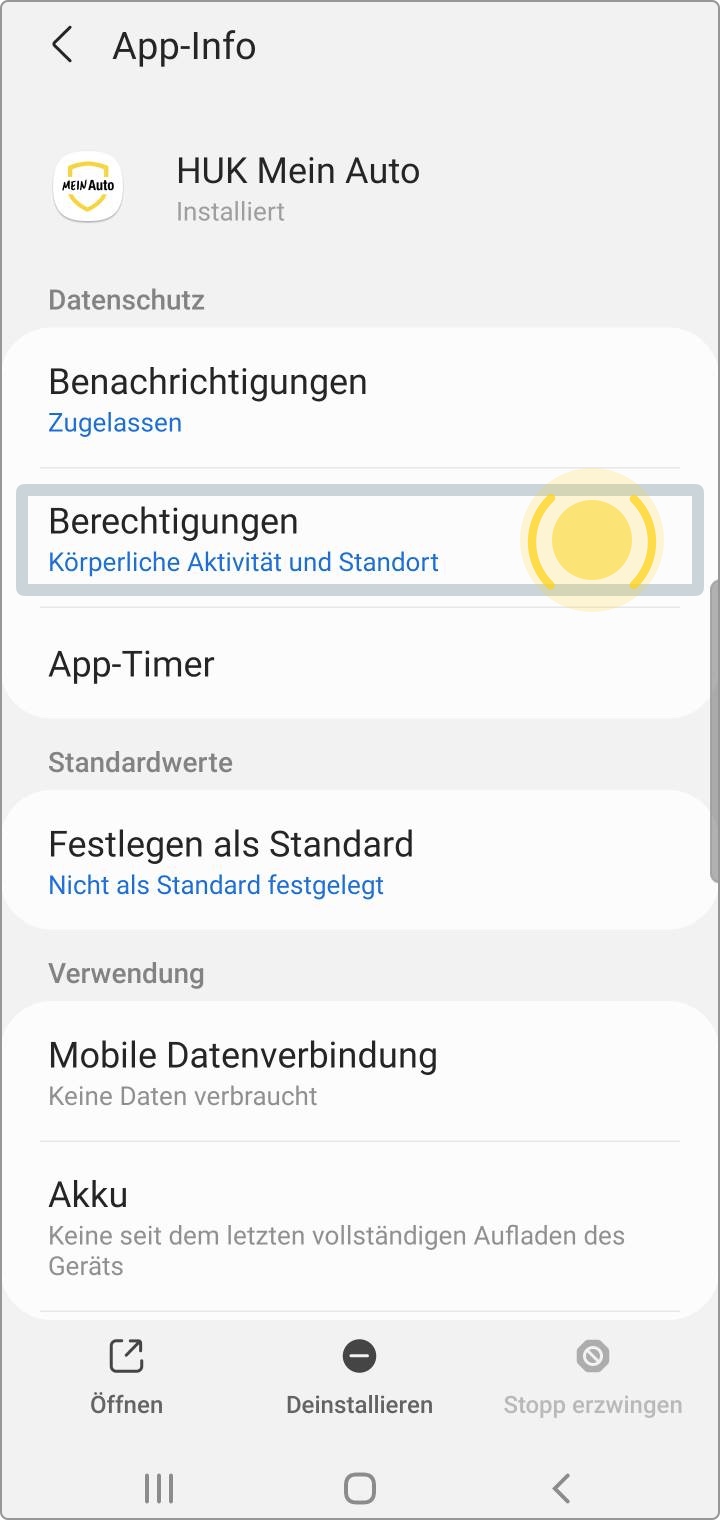720x1520 pixels.
Task: Tap Öffnen to launch the app
Action: (127, 1377)
